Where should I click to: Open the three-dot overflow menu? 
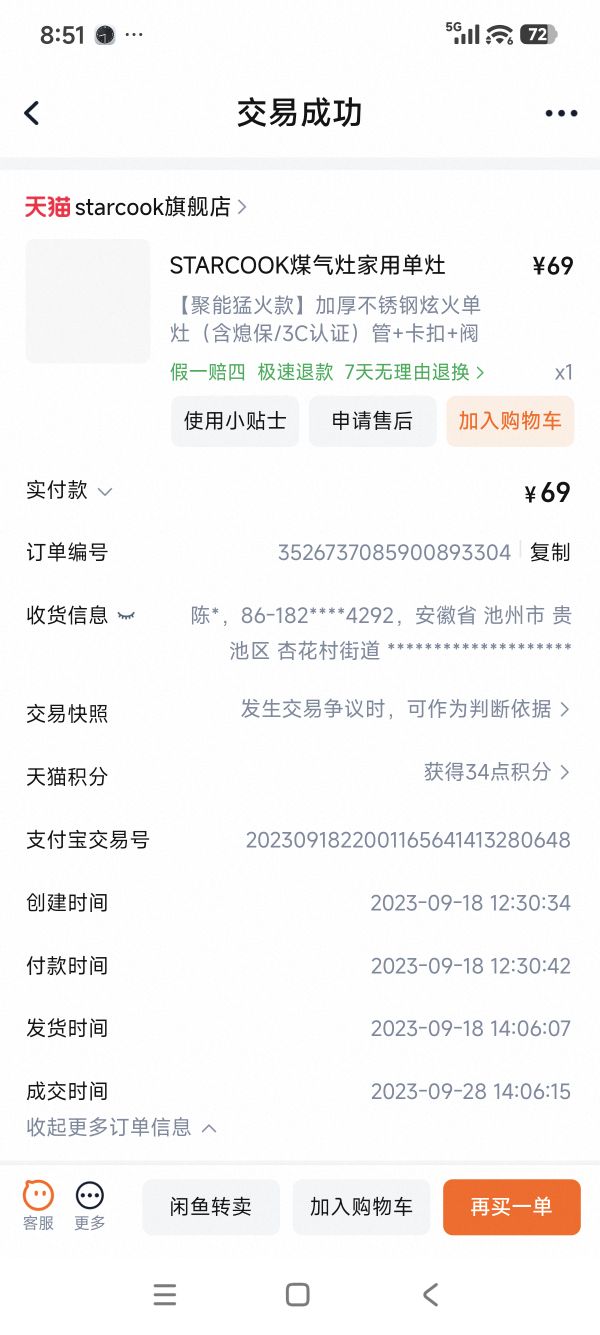(561, 114)
